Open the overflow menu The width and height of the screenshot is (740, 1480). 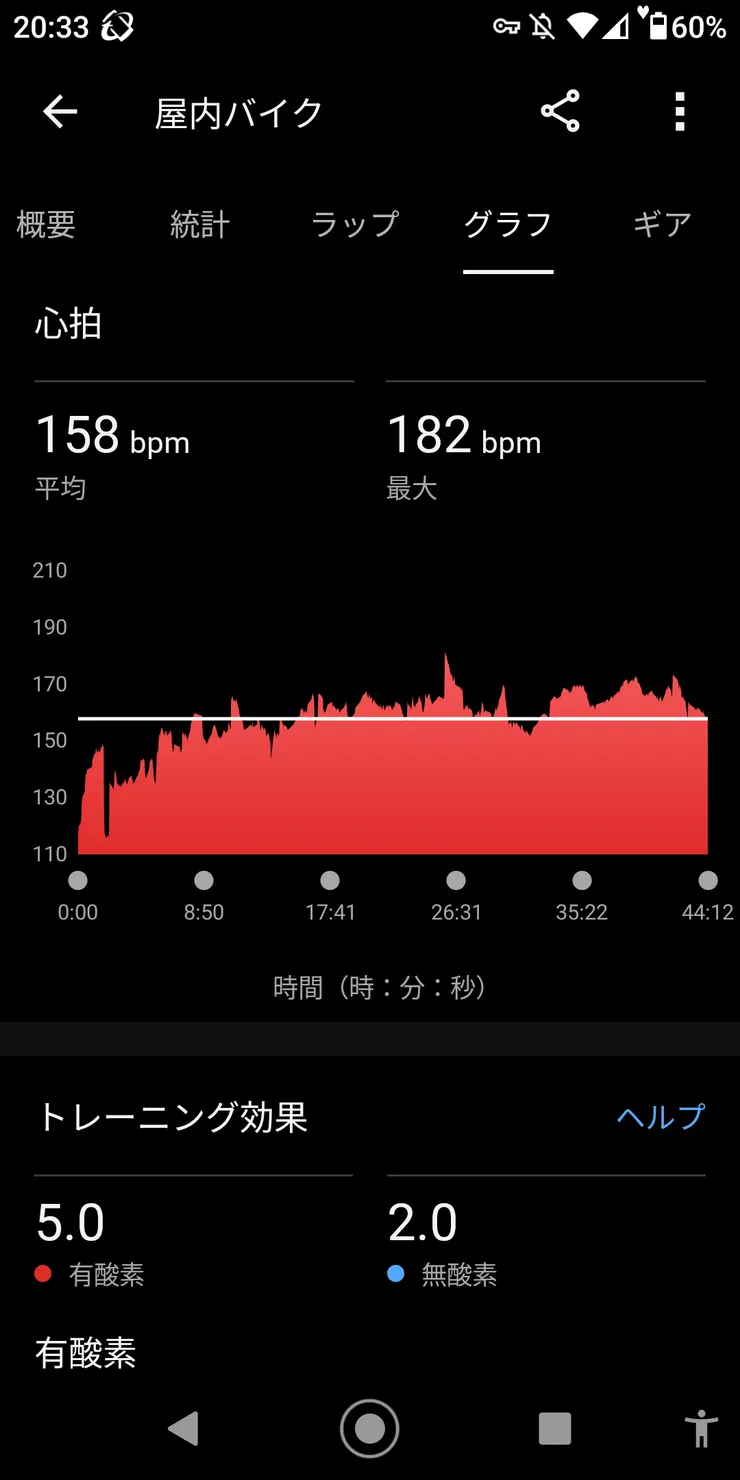click(680, 112)
